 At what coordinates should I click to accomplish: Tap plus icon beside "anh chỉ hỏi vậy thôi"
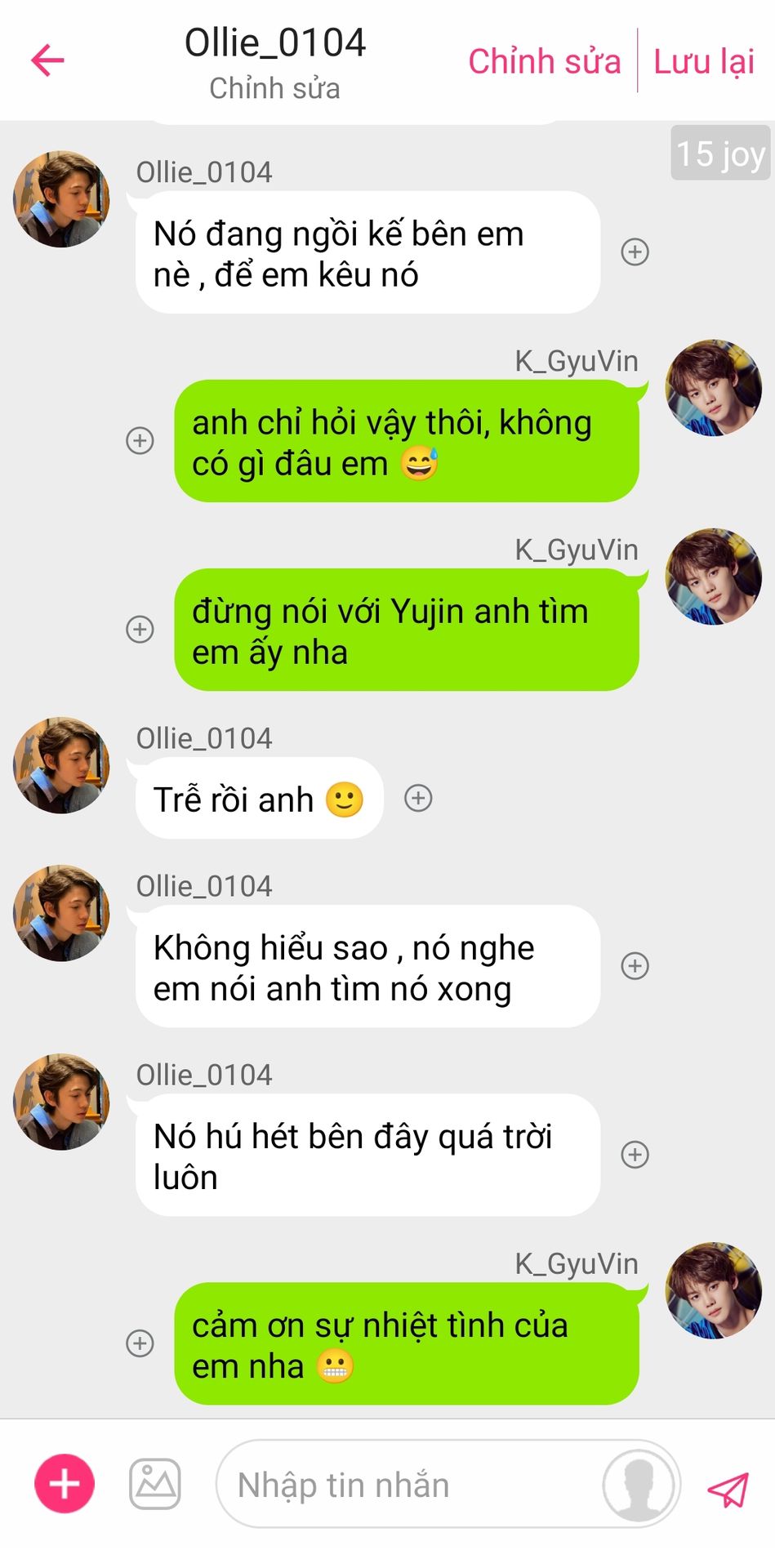pos(140,441)
